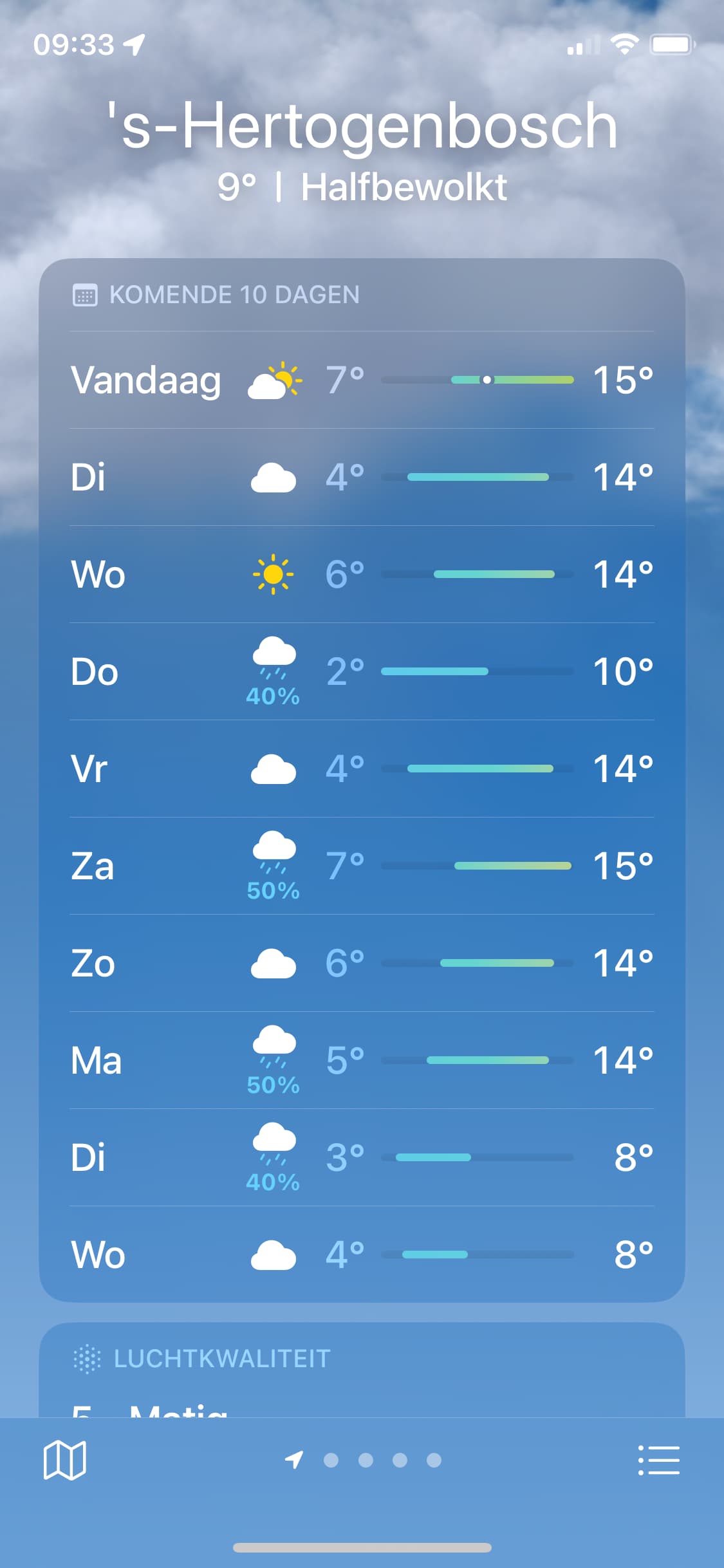
Task: Open the weather map
Action: tap(64, 1460)
